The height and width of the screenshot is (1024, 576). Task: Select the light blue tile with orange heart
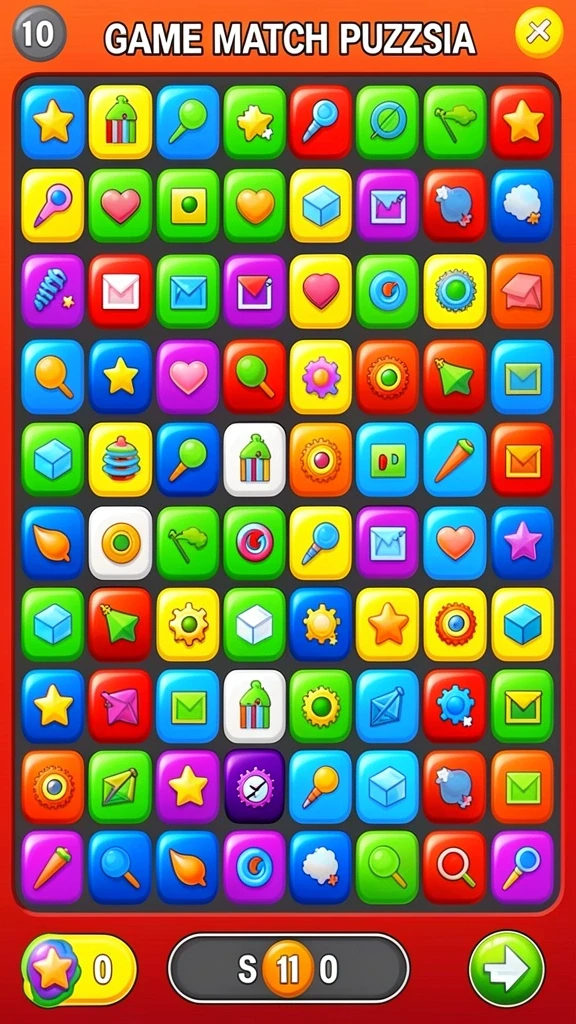(x=455, y=543)
